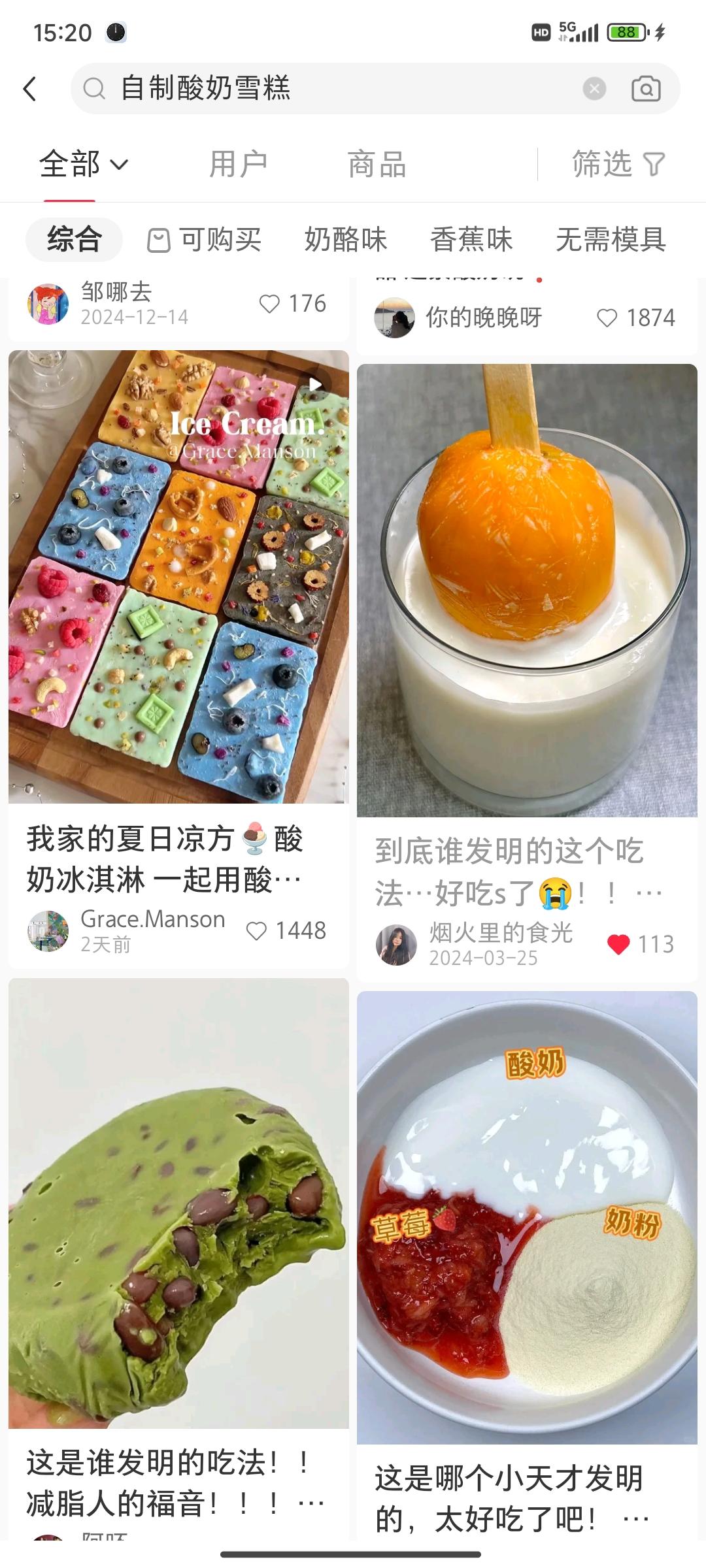This screenshot has width=706, height=1568.
Task: Switch to the 用户 tab
Action: coord(237,165)
